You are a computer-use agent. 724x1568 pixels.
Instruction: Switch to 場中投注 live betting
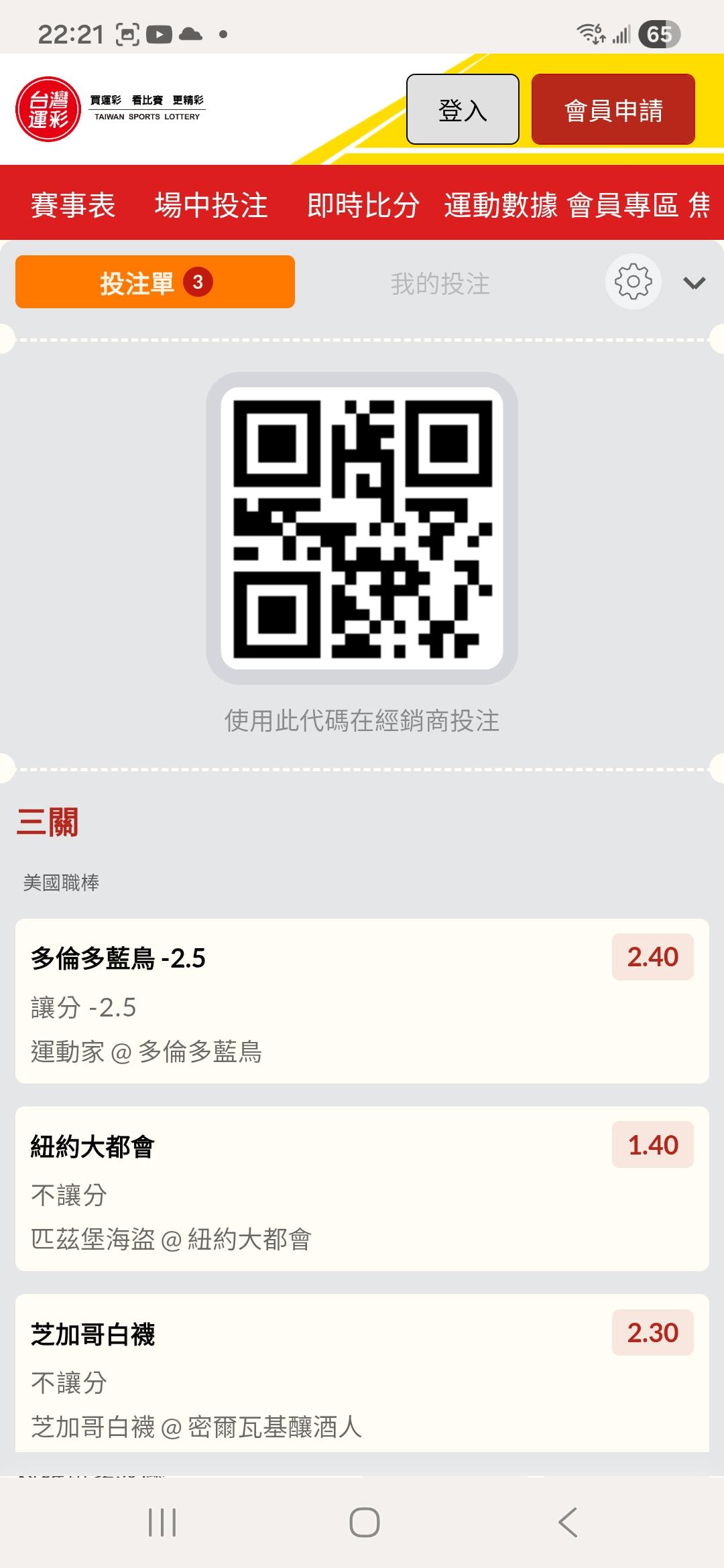pos(211,204)
